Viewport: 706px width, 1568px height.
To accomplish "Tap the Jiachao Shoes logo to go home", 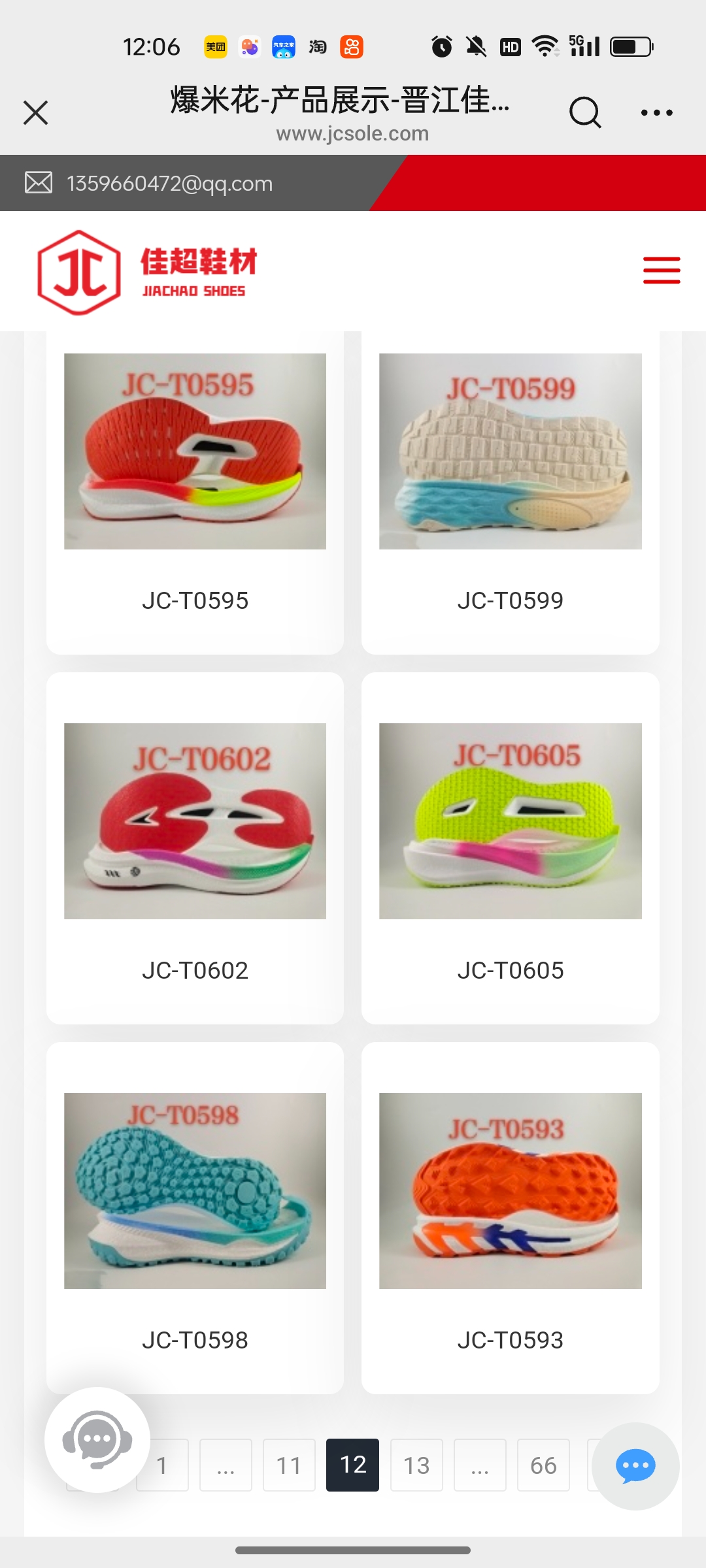I will coord(147,272).
